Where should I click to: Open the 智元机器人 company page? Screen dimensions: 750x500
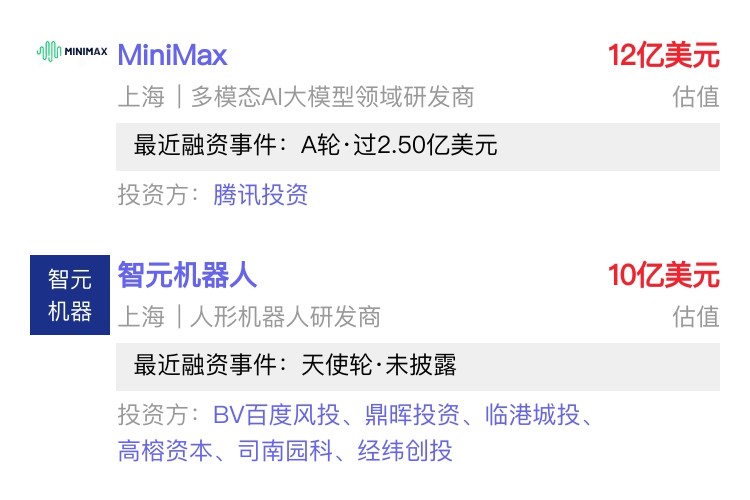(187, 273)
